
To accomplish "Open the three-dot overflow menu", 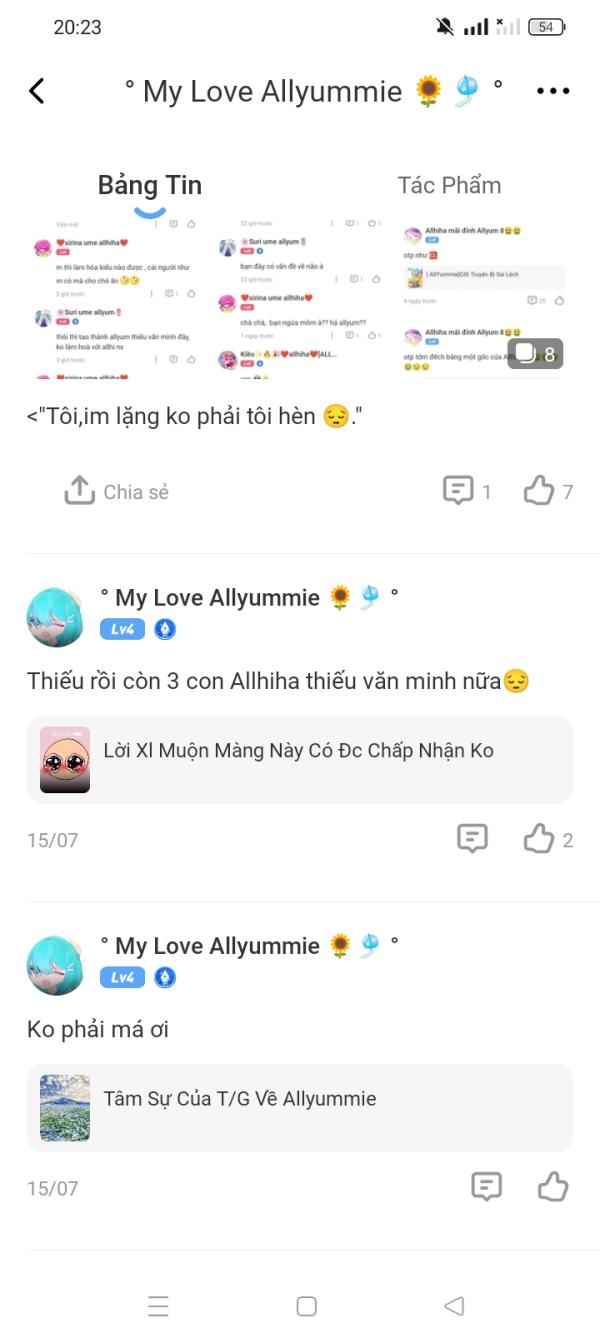I will click(x=552, y=91).
